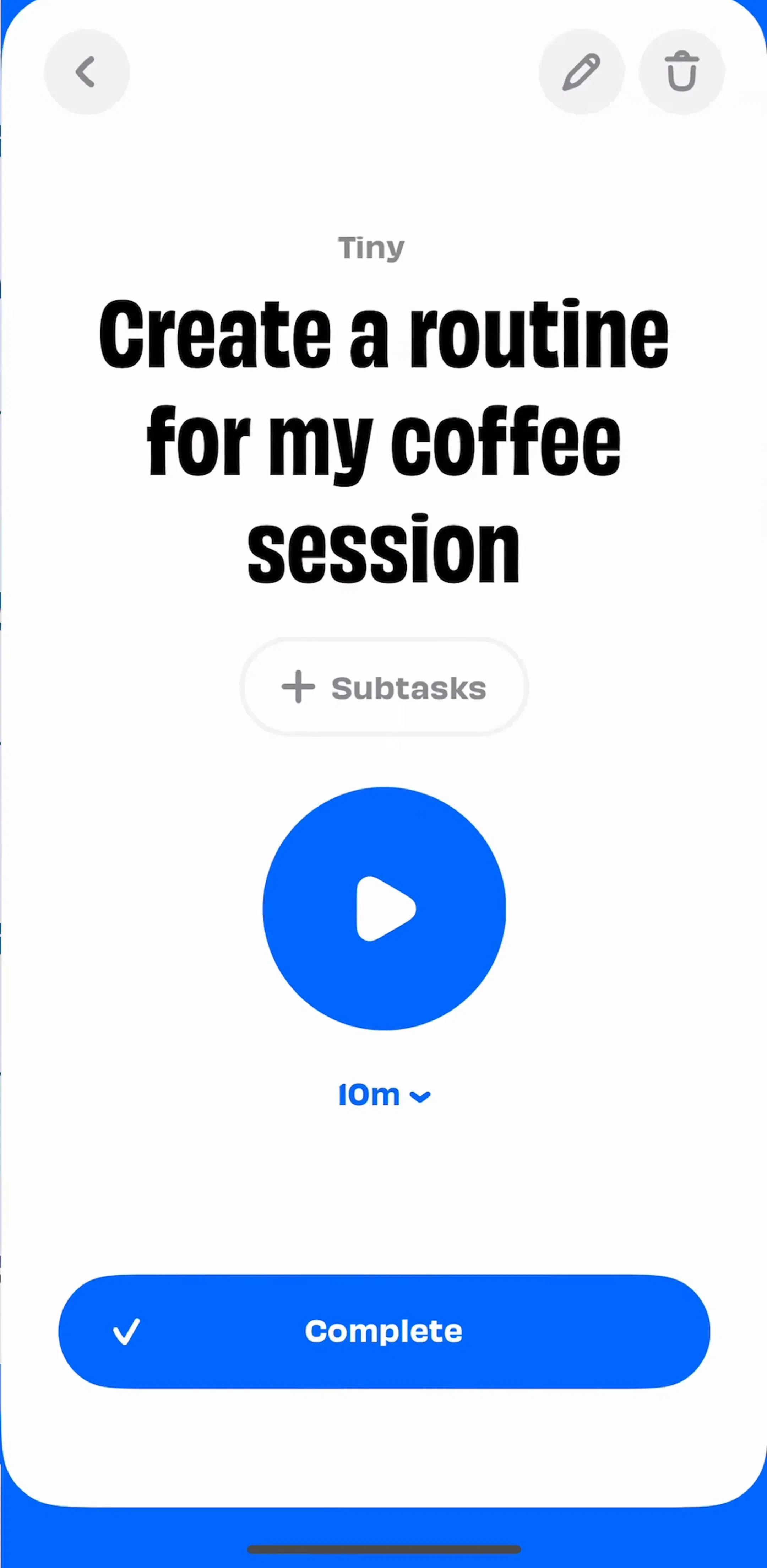Edit this task with the pencil icon
Image resolution: width=767 pixels, height=1568 pixels.
(x=582, y=72)
